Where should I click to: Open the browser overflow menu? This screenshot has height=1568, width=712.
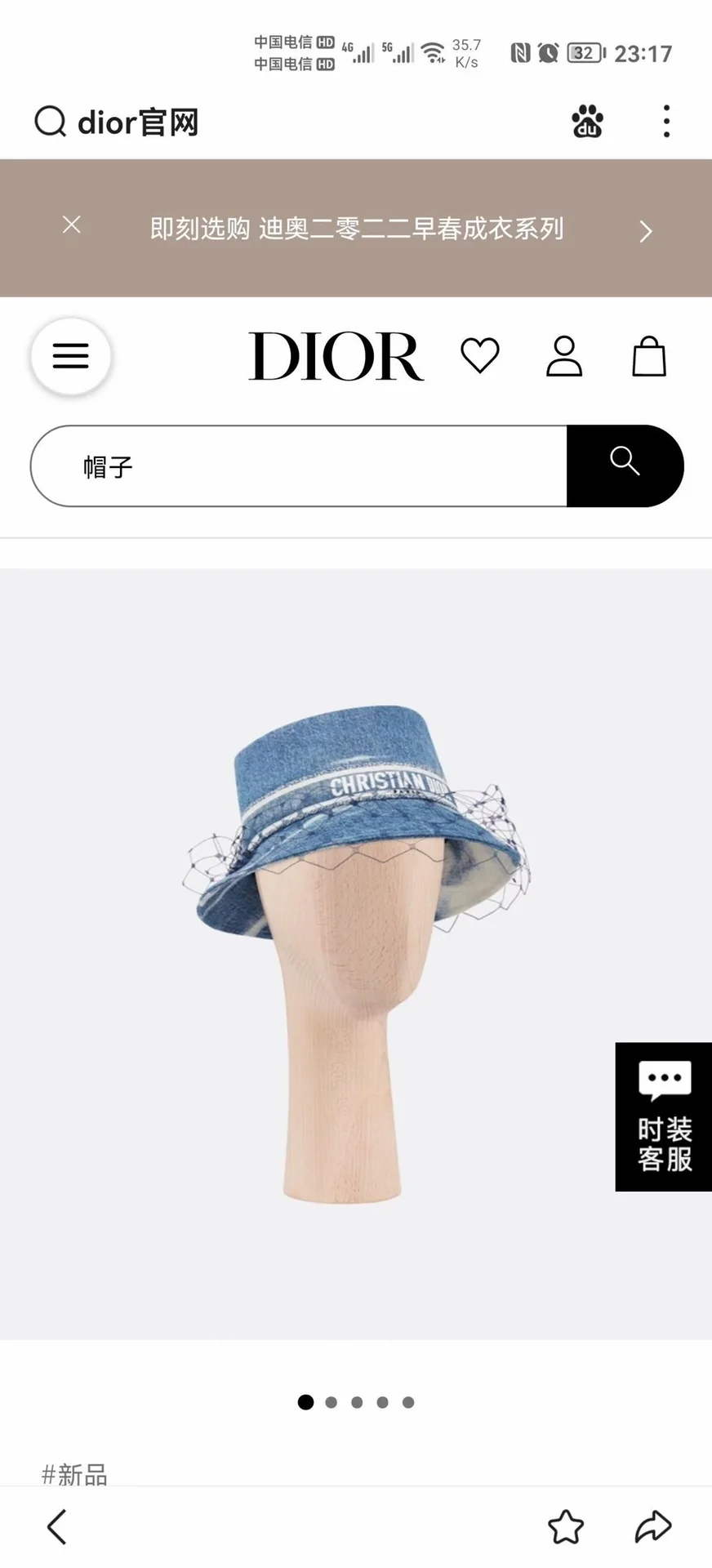click(666, 122)
